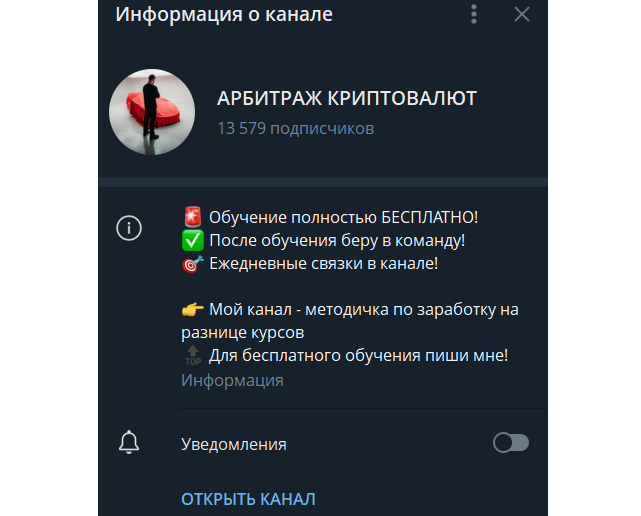The width and height of the screenshot is (641, 516).
Task: Close the channel info panel
Action: pyautogui.click(x=522, y=14)
